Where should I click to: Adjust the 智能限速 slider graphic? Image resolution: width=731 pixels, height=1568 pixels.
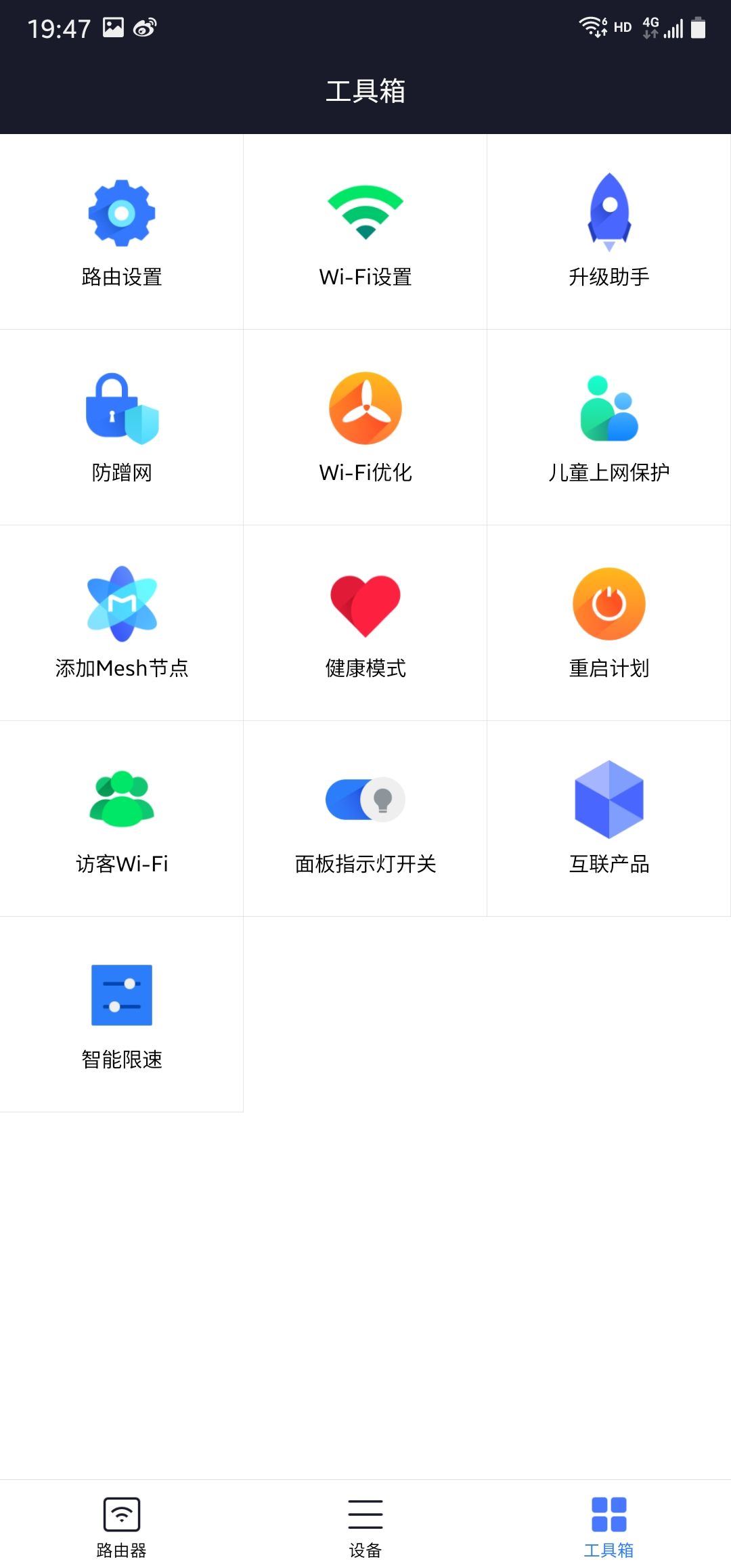pyautogui.click(x=122, y=994)
